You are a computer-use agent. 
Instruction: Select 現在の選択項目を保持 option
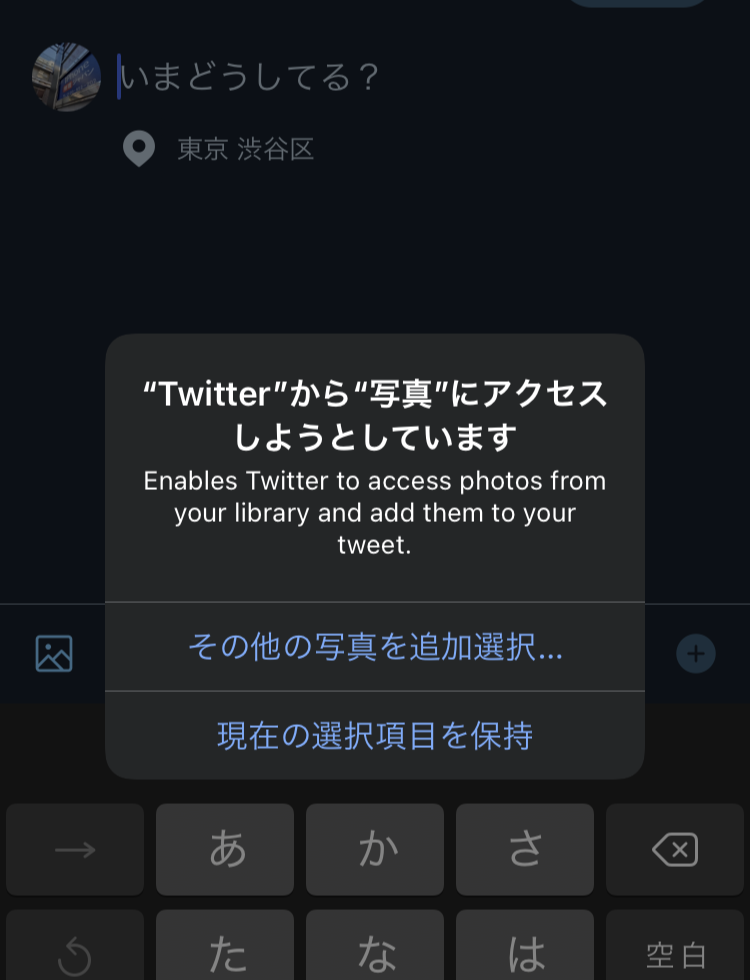(375, 736)
